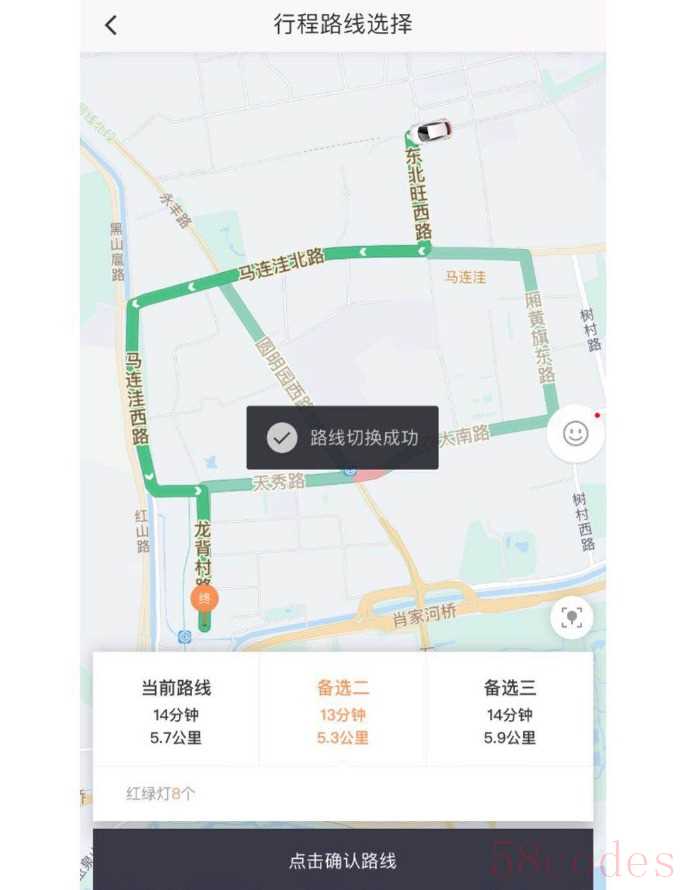This screenshot has height=890, width=690.
Task: Go back using the top-left arrow
Action: 111,26
